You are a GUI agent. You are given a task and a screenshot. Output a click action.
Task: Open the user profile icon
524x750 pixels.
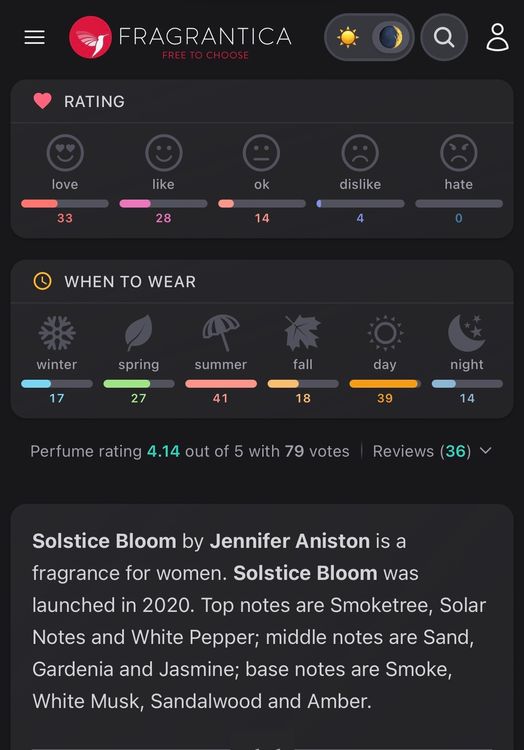[x=497, y=37]
